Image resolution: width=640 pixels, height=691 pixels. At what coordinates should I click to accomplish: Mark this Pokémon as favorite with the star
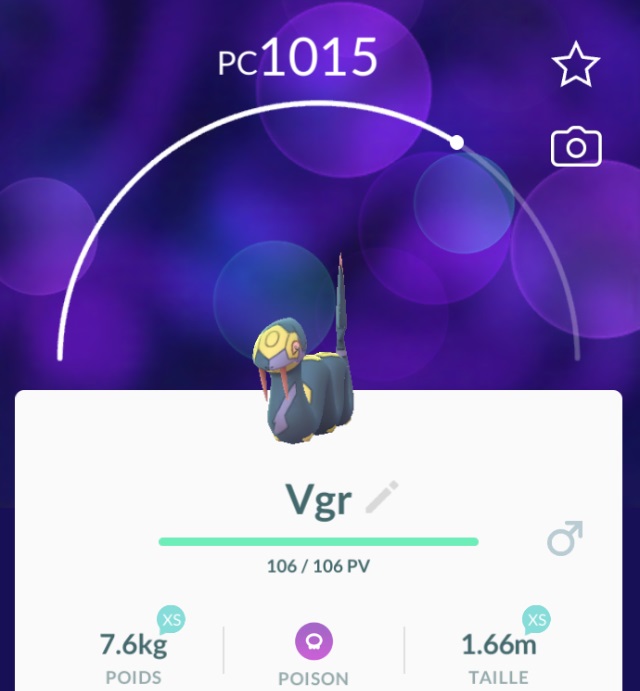point(575,66)
